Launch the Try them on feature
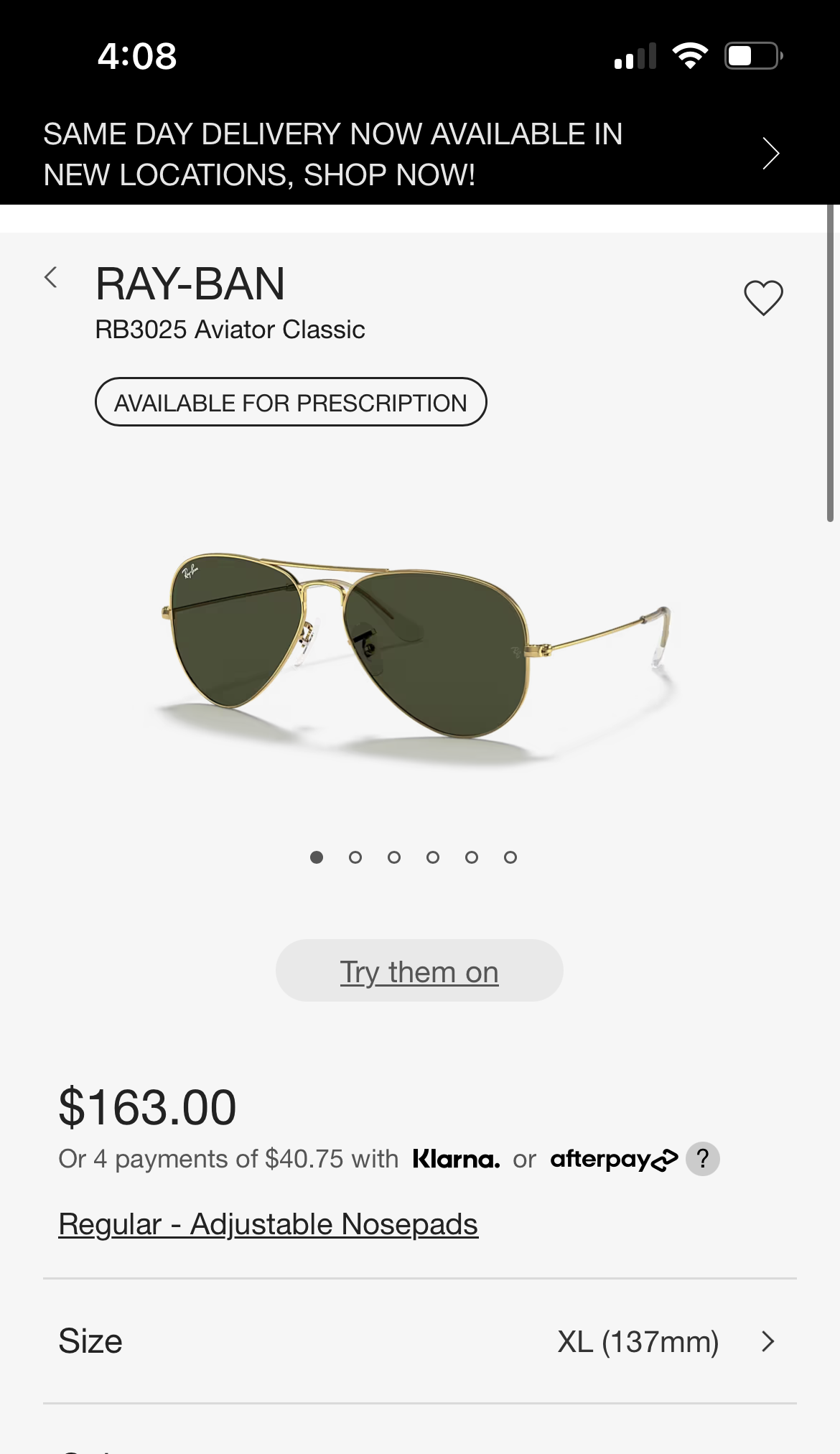The image size is (840, 1454). (419, 971)
